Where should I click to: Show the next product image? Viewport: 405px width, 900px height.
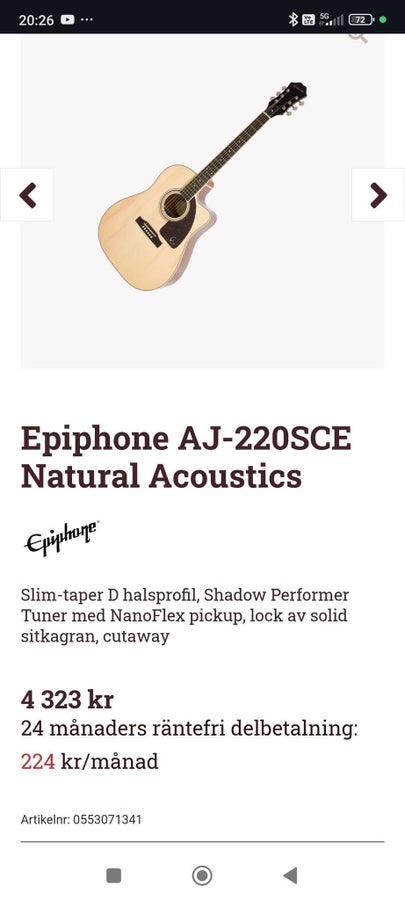click(378, 195)
